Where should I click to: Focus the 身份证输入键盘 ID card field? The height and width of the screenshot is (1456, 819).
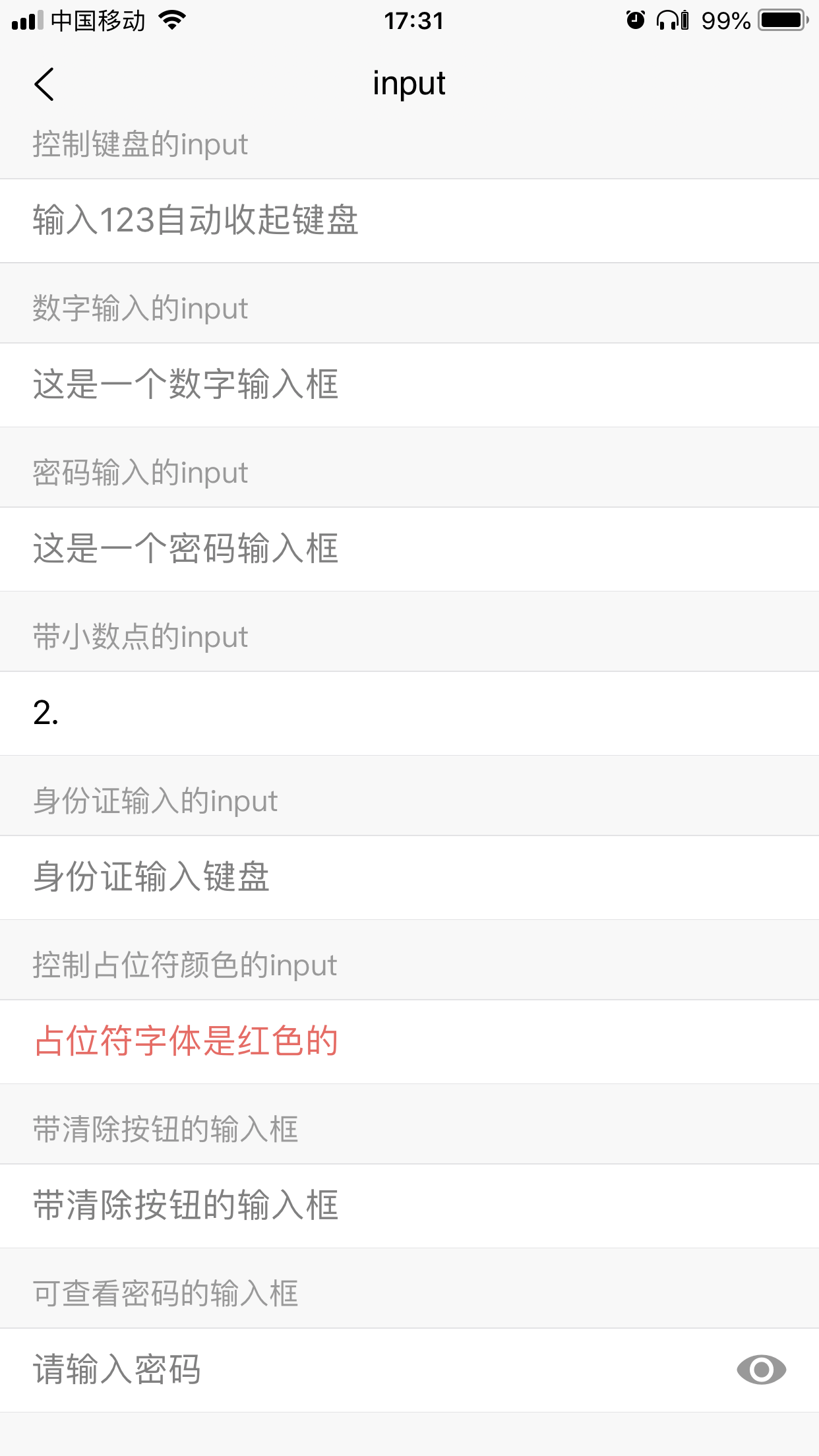(x=409, y=878)
